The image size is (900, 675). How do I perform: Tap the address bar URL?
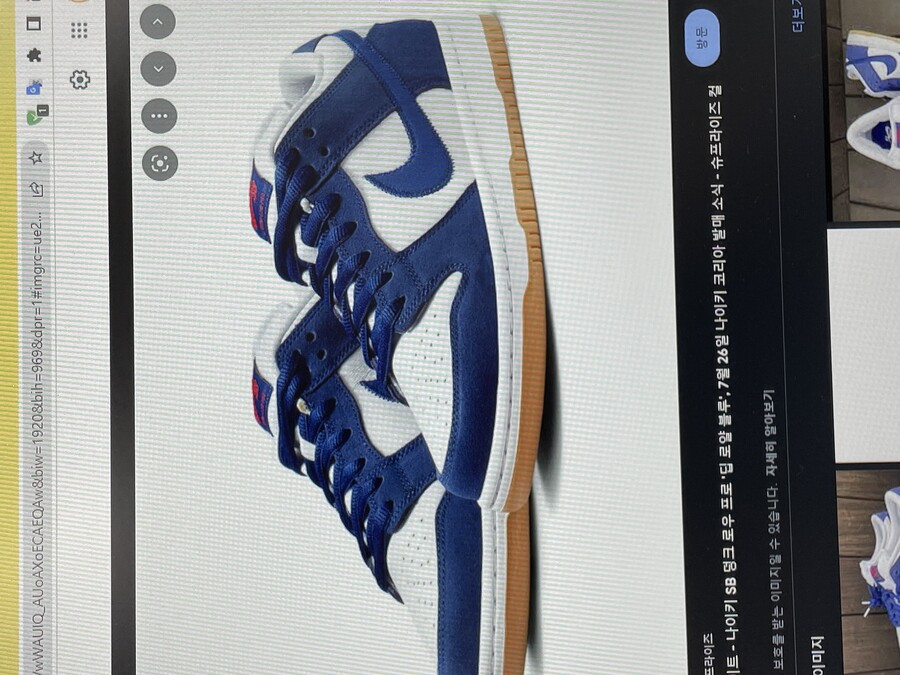tap(37, 400)
